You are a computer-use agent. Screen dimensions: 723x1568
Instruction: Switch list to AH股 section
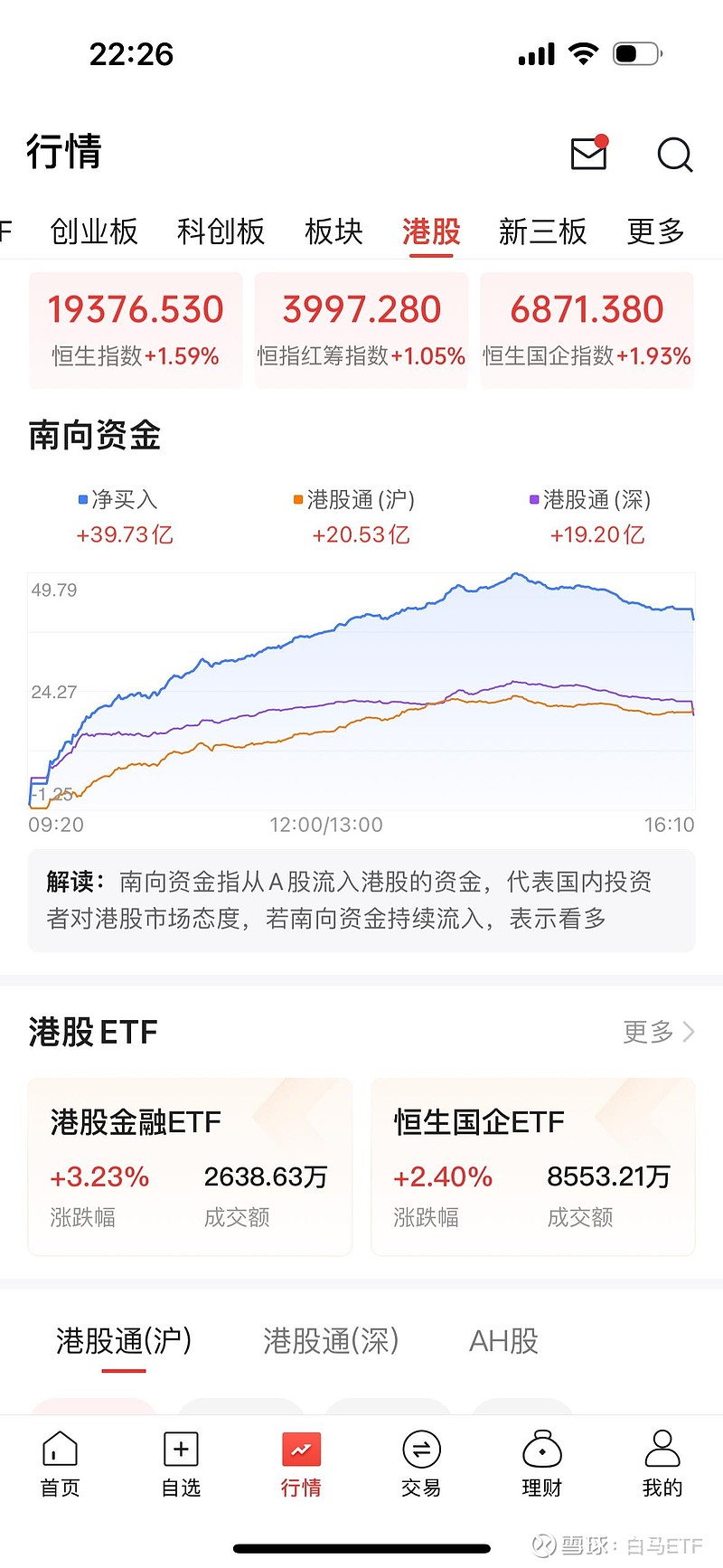tap(506, 1342)
